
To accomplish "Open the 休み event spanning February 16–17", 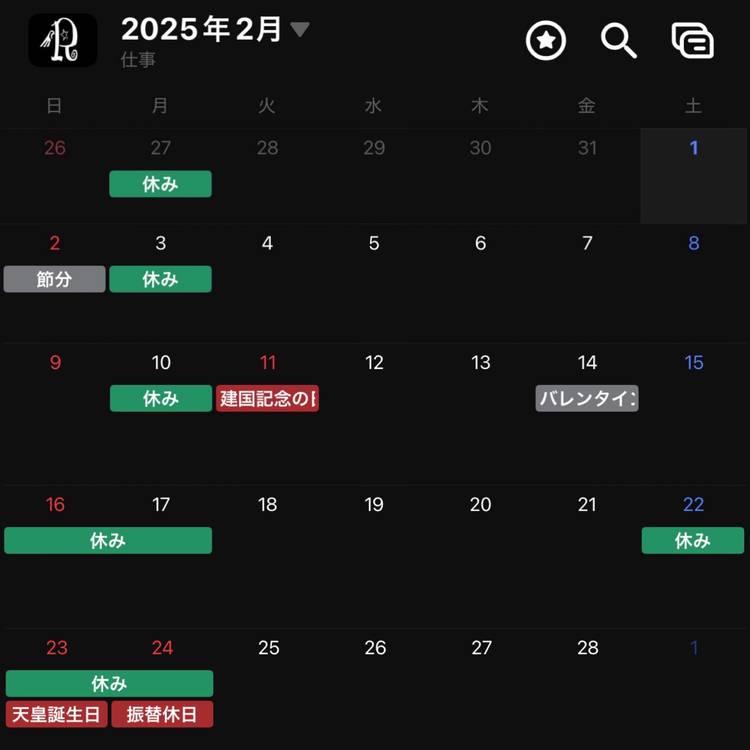I will pos(108,541).
